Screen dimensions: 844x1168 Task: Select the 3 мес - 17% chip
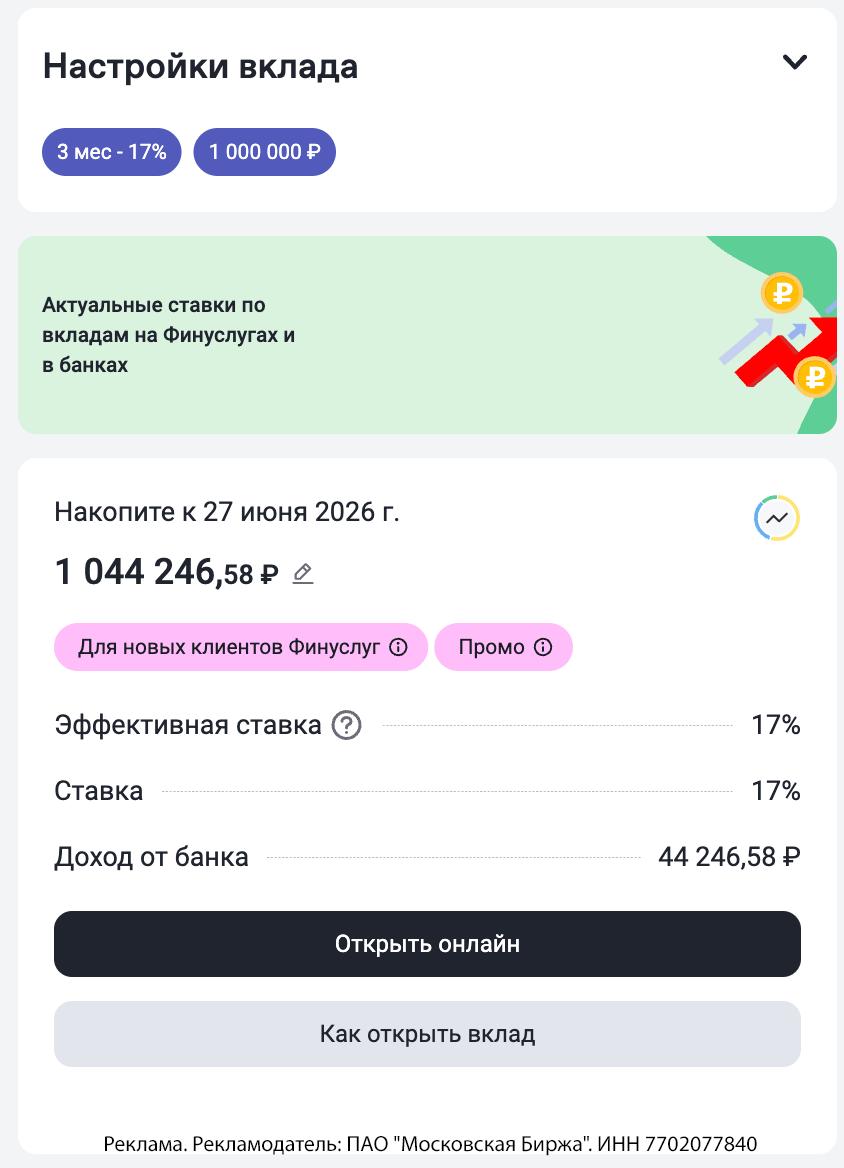pyautogui.click(x=111, y=152)
